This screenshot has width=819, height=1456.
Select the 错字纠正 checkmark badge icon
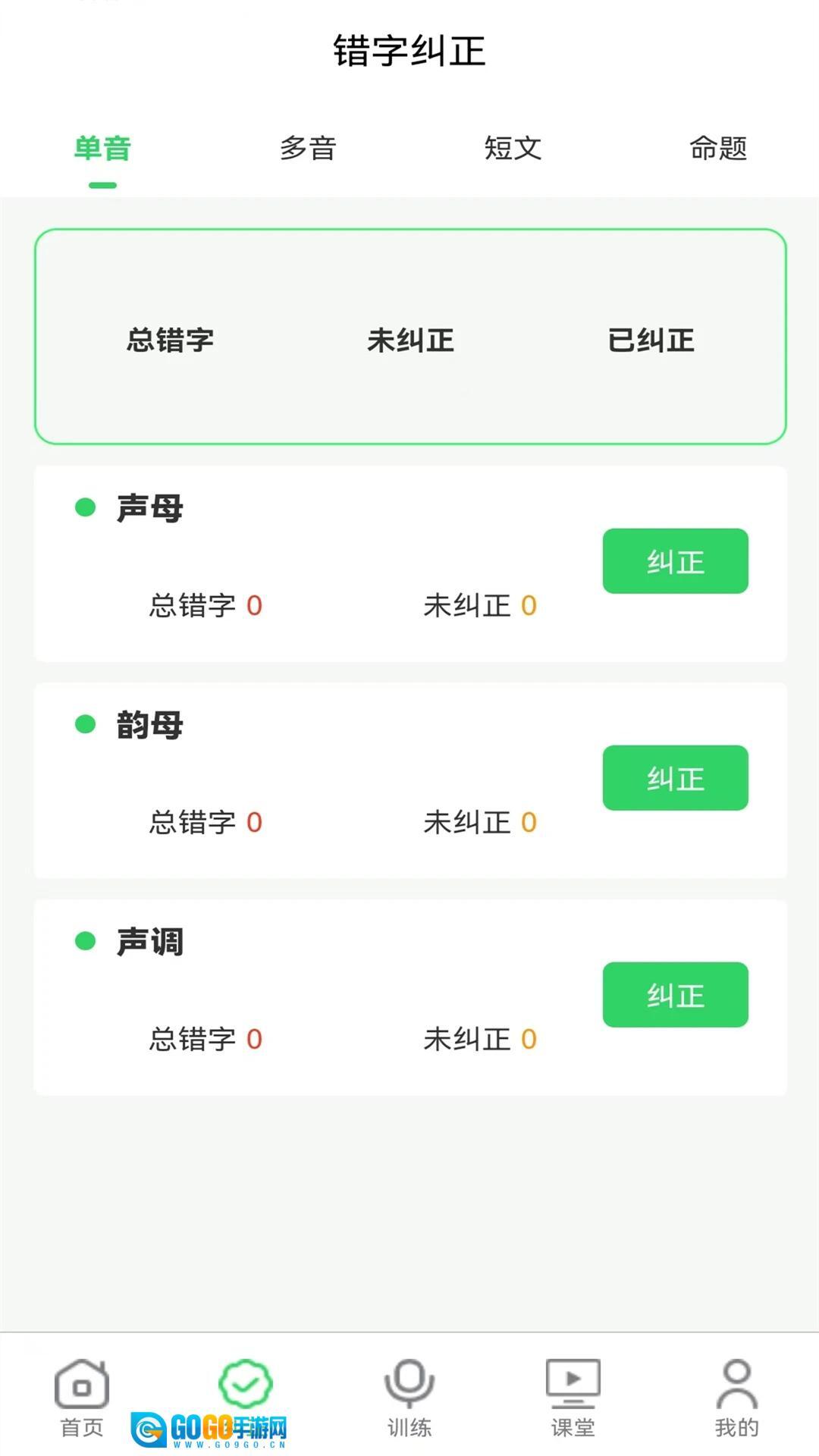click(x=246, y=1382)
